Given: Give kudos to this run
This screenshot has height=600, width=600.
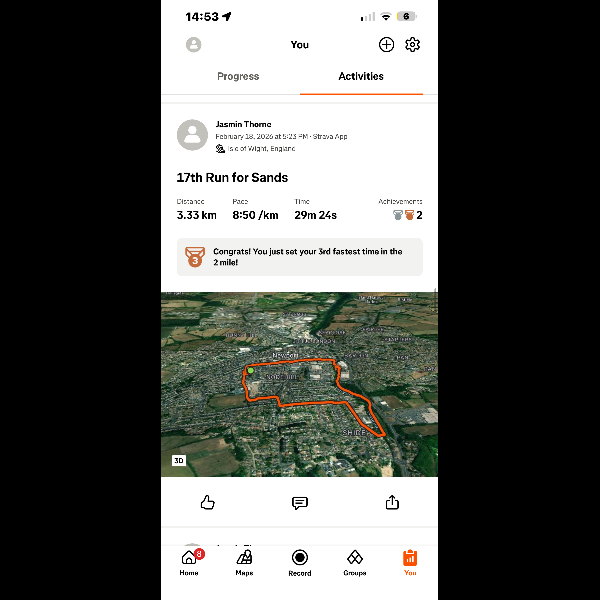Looking at the screenshot, I should (x=208, y=503).
